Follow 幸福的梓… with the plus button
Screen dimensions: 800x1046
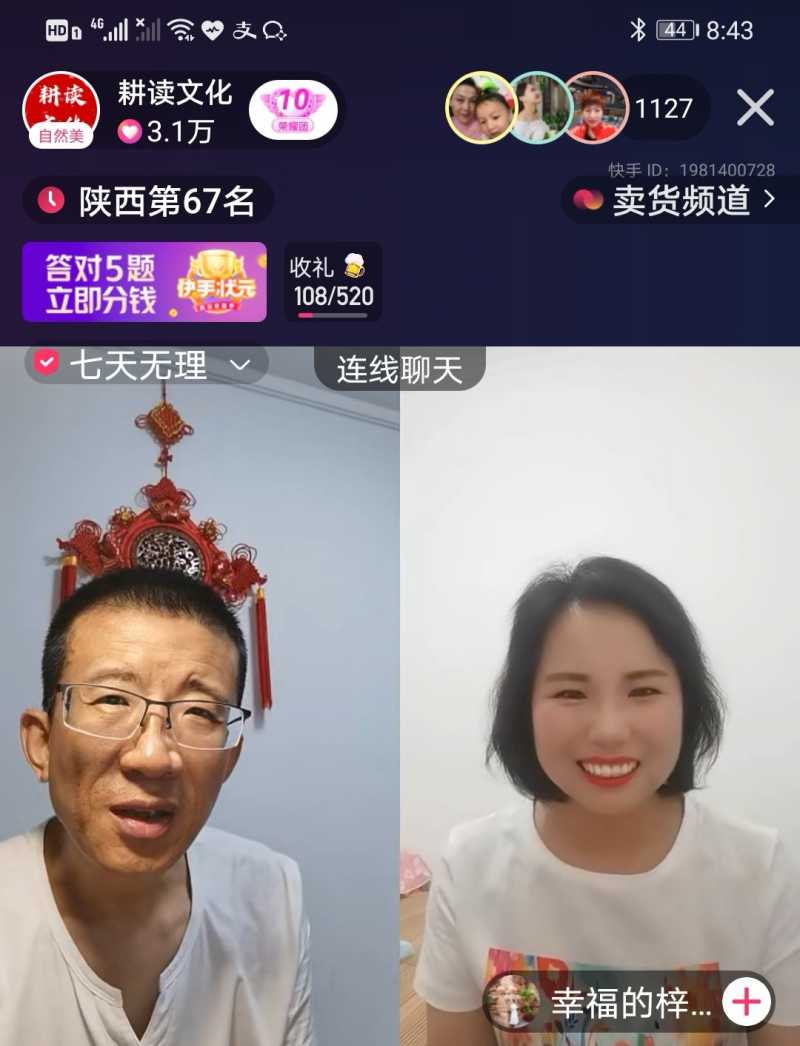746,1002
